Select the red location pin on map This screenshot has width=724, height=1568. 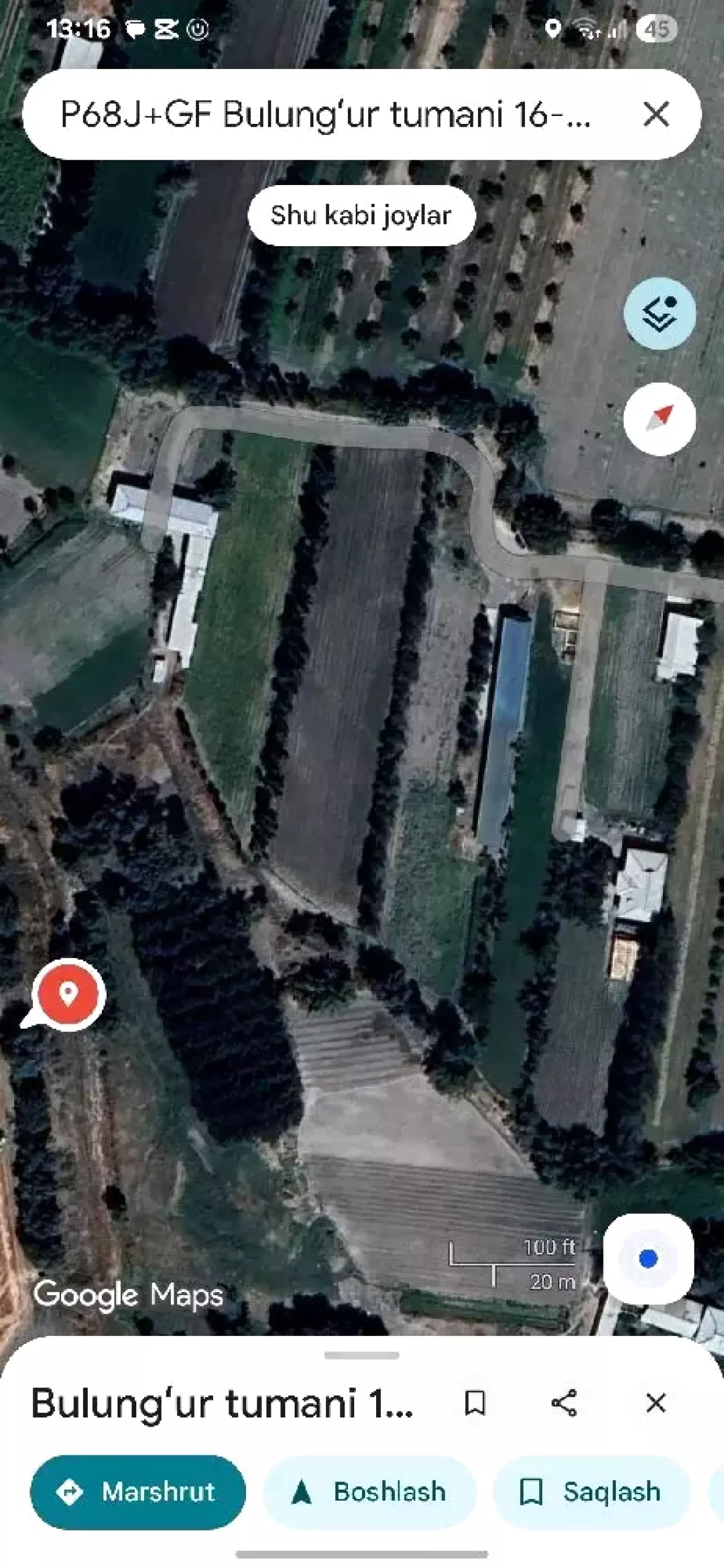tap(68, 994)
